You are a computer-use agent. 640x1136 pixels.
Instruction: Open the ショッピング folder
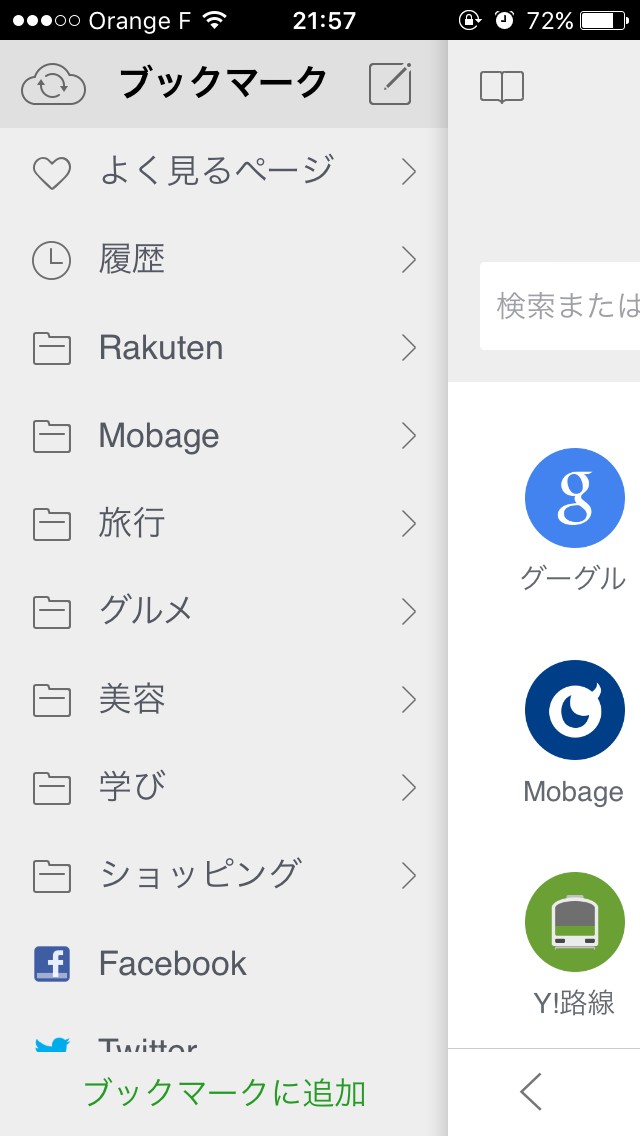click(223, 875)
